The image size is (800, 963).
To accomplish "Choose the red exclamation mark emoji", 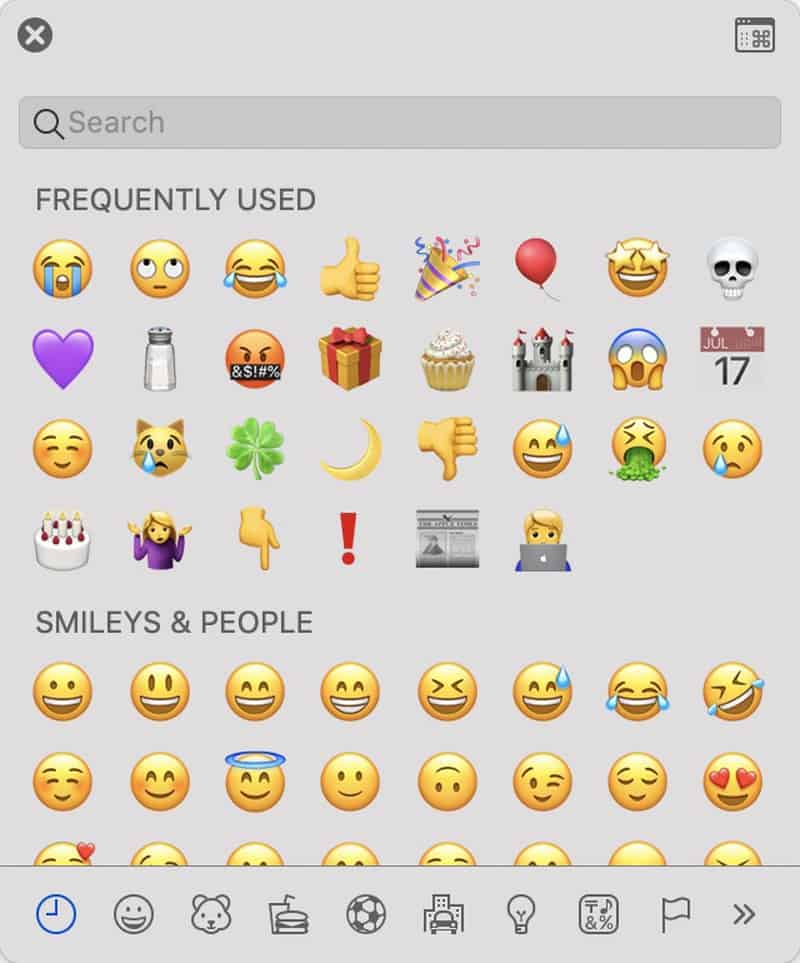I will (349, 538).
